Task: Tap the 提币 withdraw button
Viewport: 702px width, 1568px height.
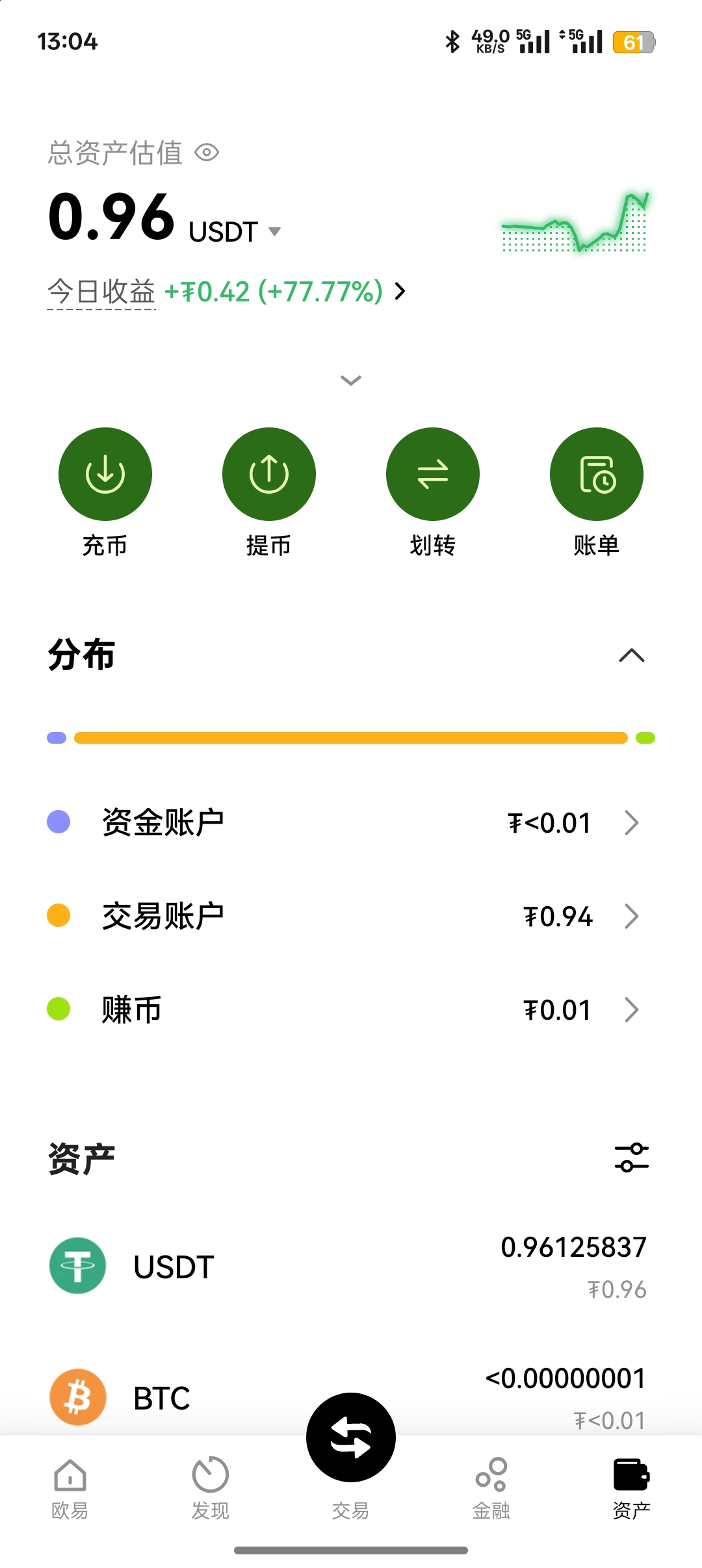Action: pos(269,475)
